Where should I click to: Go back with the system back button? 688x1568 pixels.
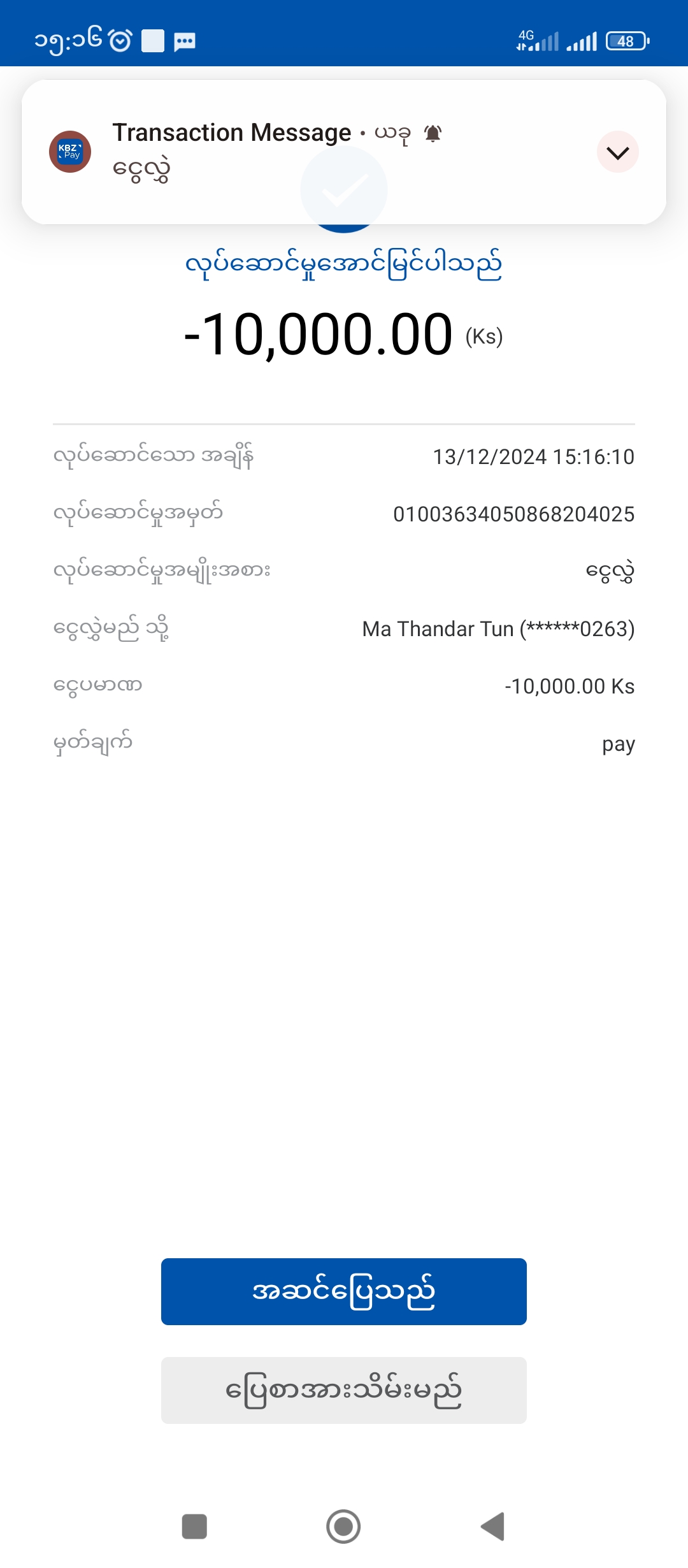pos(492,1526)
